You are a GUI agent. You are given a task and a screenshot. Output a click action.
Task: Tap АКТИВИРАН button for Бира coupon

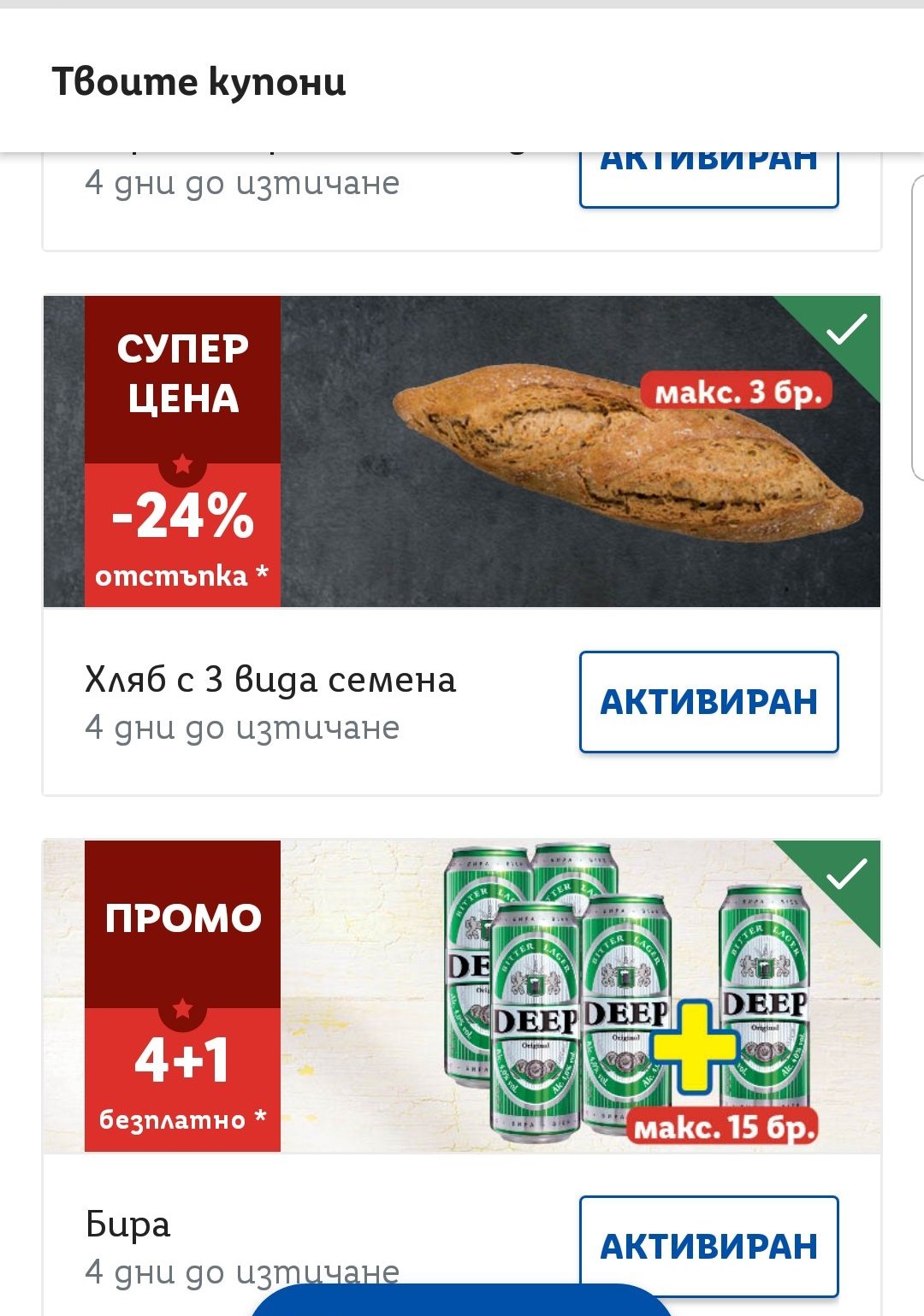pyautogui.click(x=708, y=1246)
